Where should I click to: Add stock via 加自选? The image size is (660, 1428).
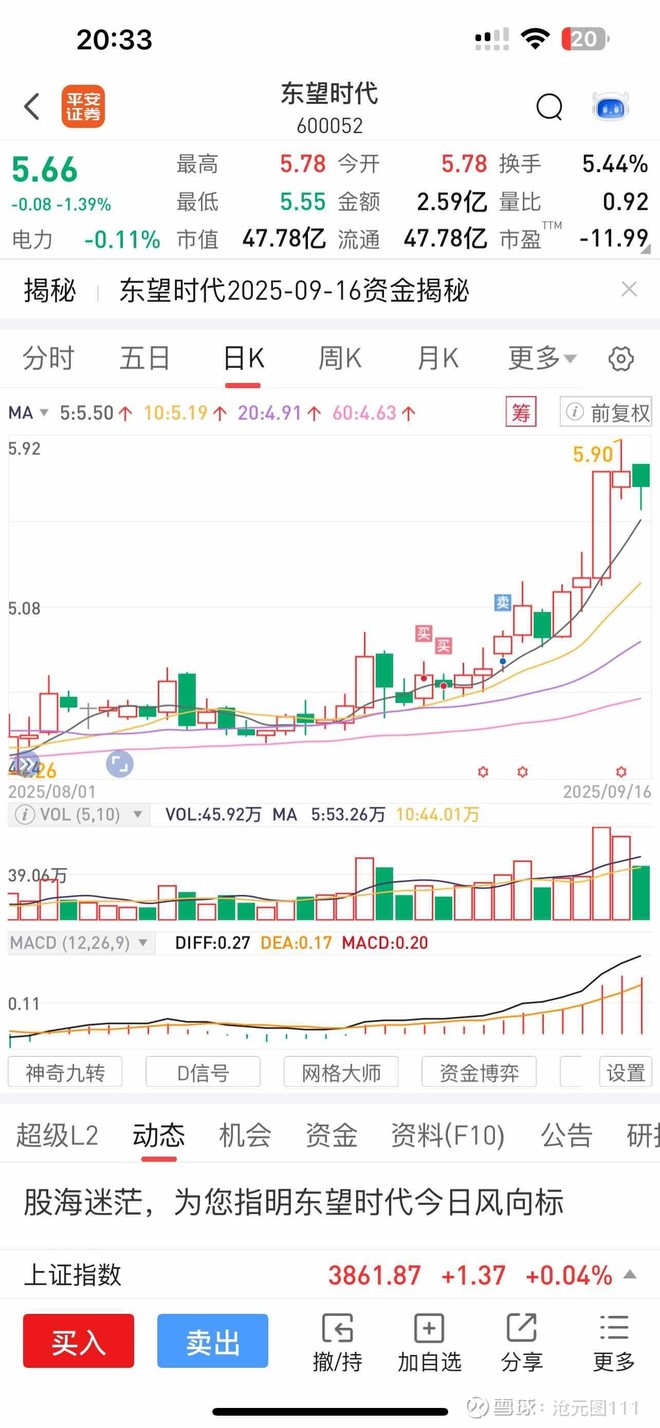(429, 1341)
